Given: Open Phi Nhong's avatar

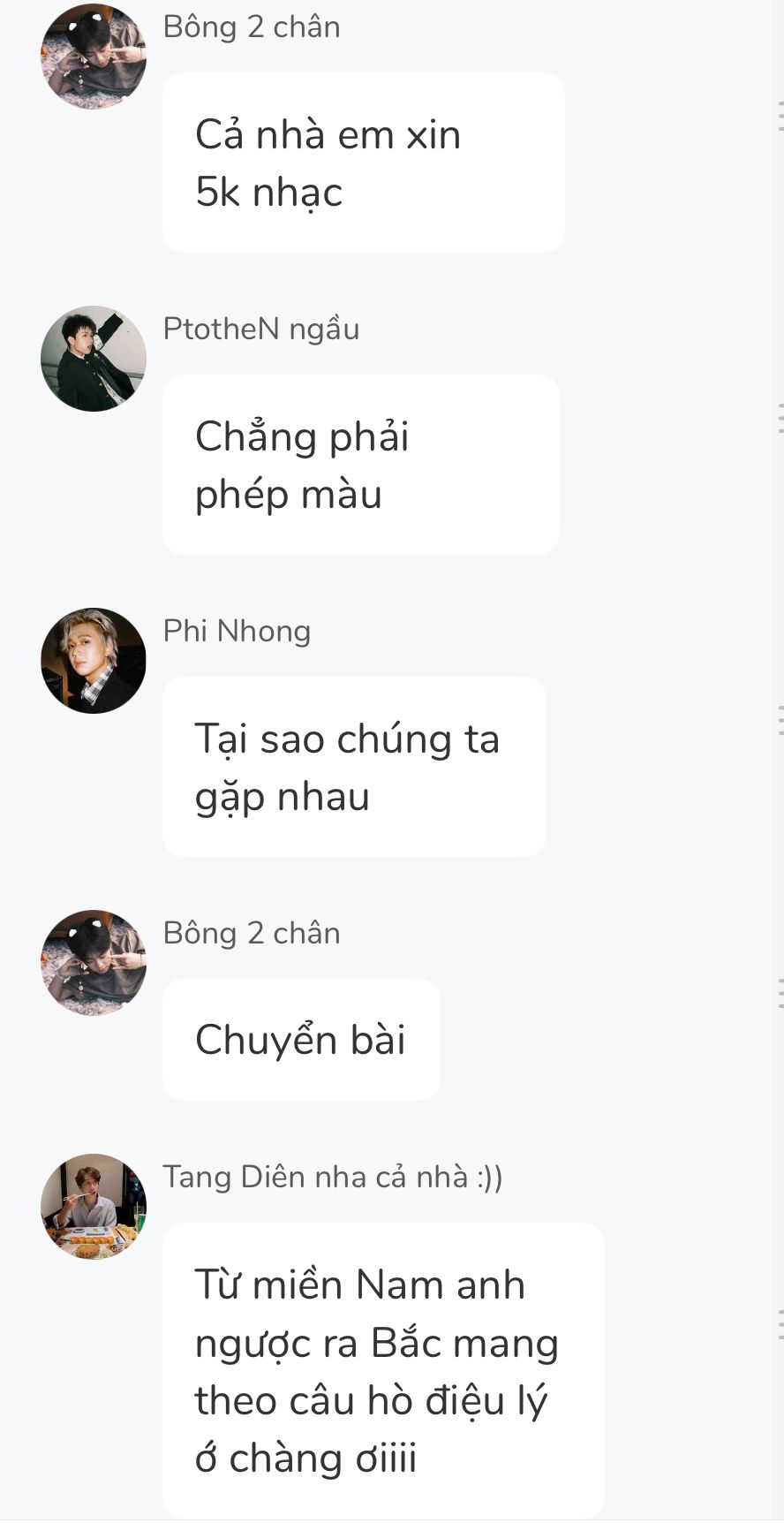Looking at the screenshot, I should (x=94, y=661).
